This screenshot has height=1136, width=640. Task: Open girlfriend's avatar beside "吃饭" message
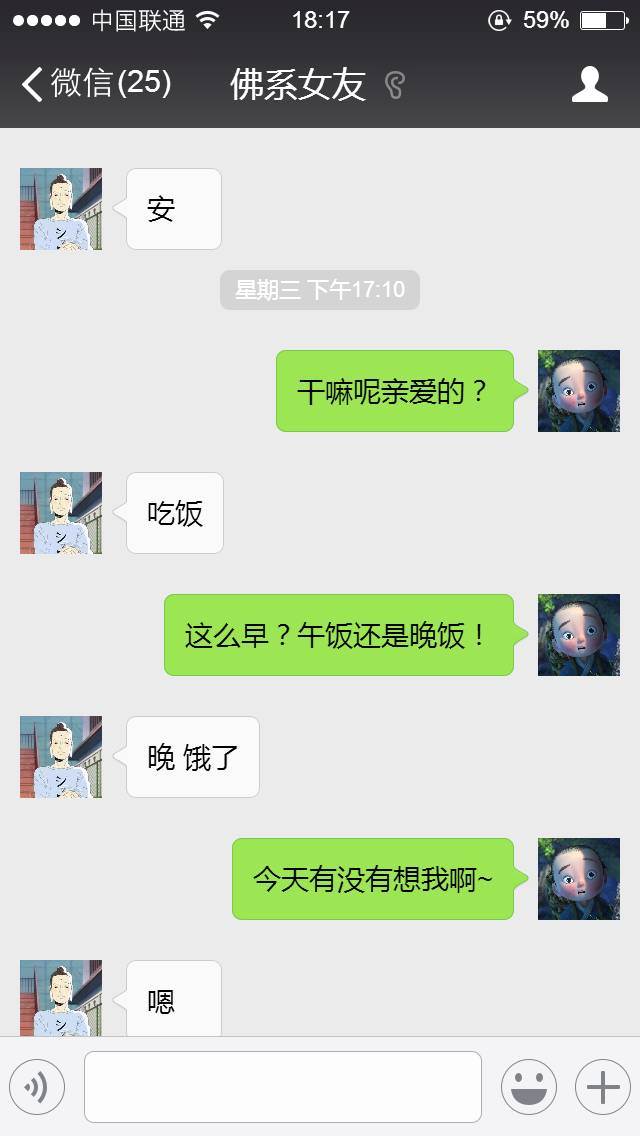click(x=61, y=513)
